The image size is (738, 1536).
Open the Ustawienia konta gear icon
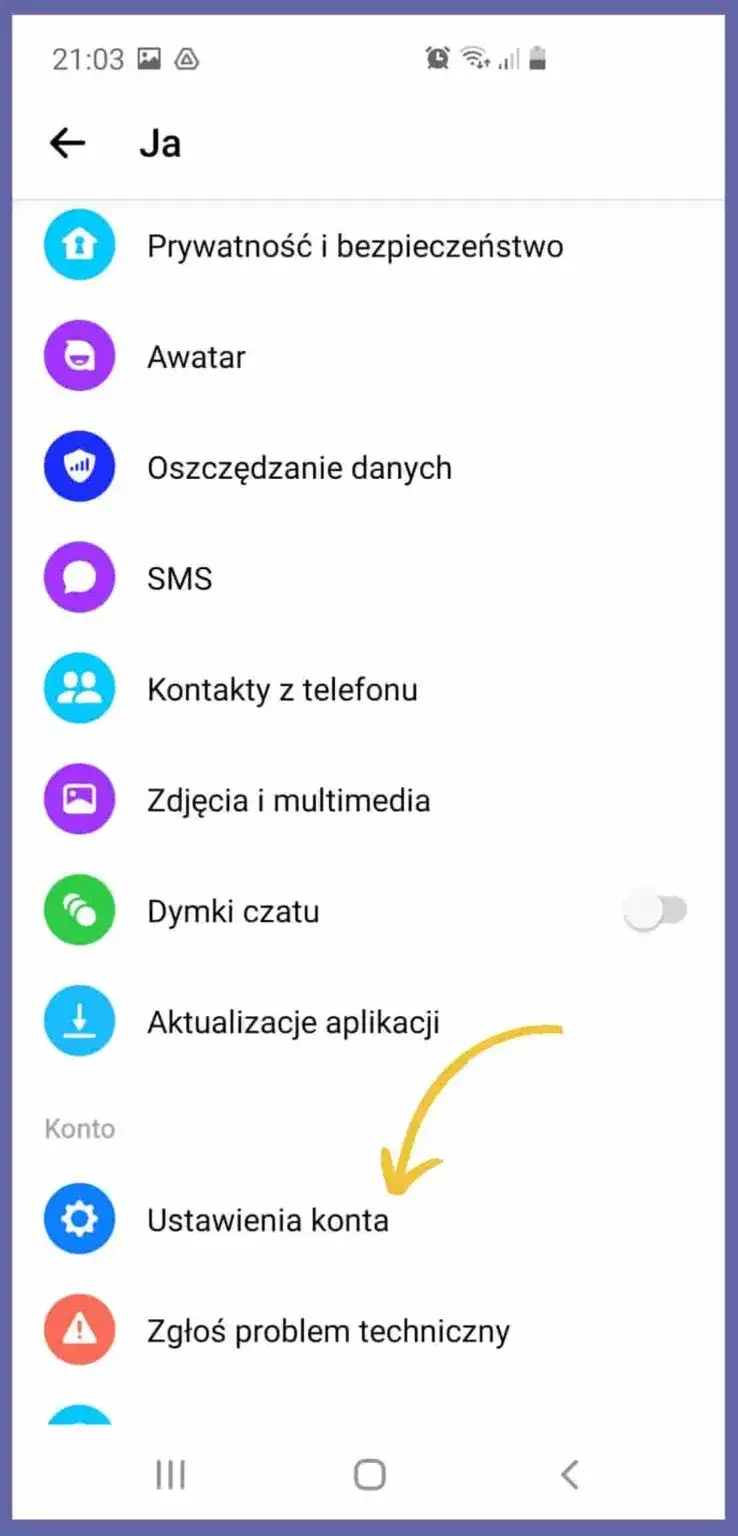79,1219
